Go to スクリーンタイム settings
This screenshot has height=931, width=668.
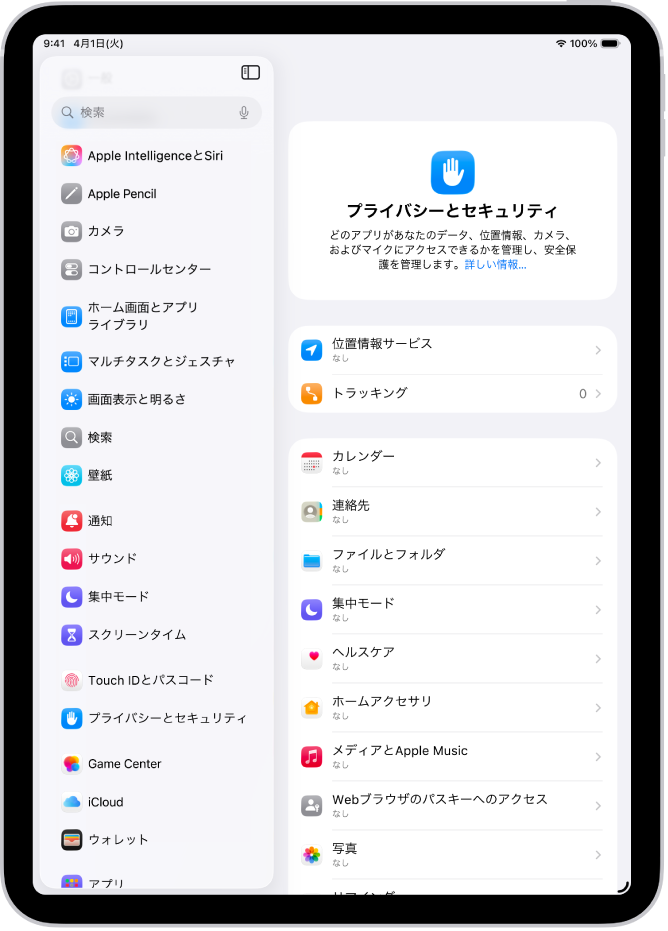click(136, 635)
